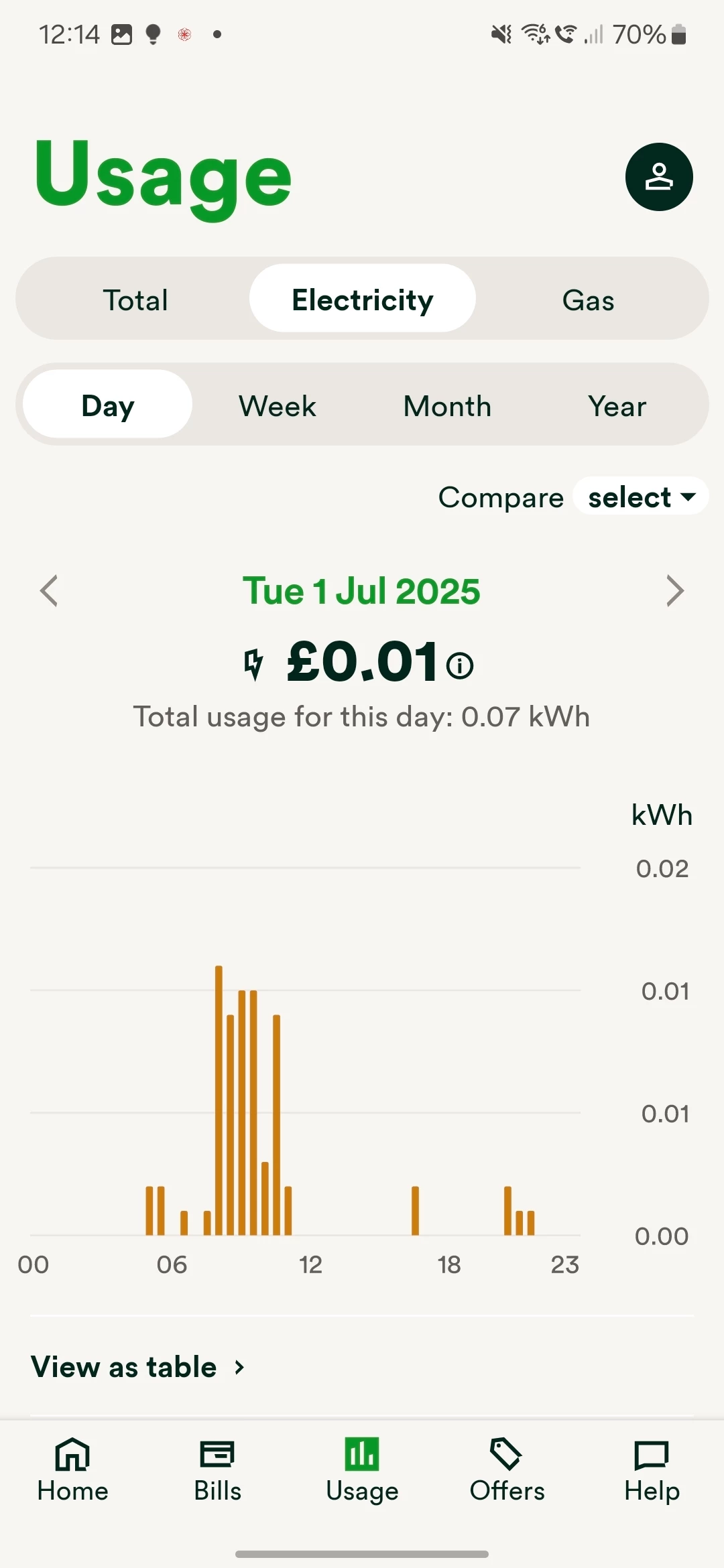Image resolution: width=724 pixels, height=1568 pixels.
Task: Go to the Home tab
Action: 72,1471
